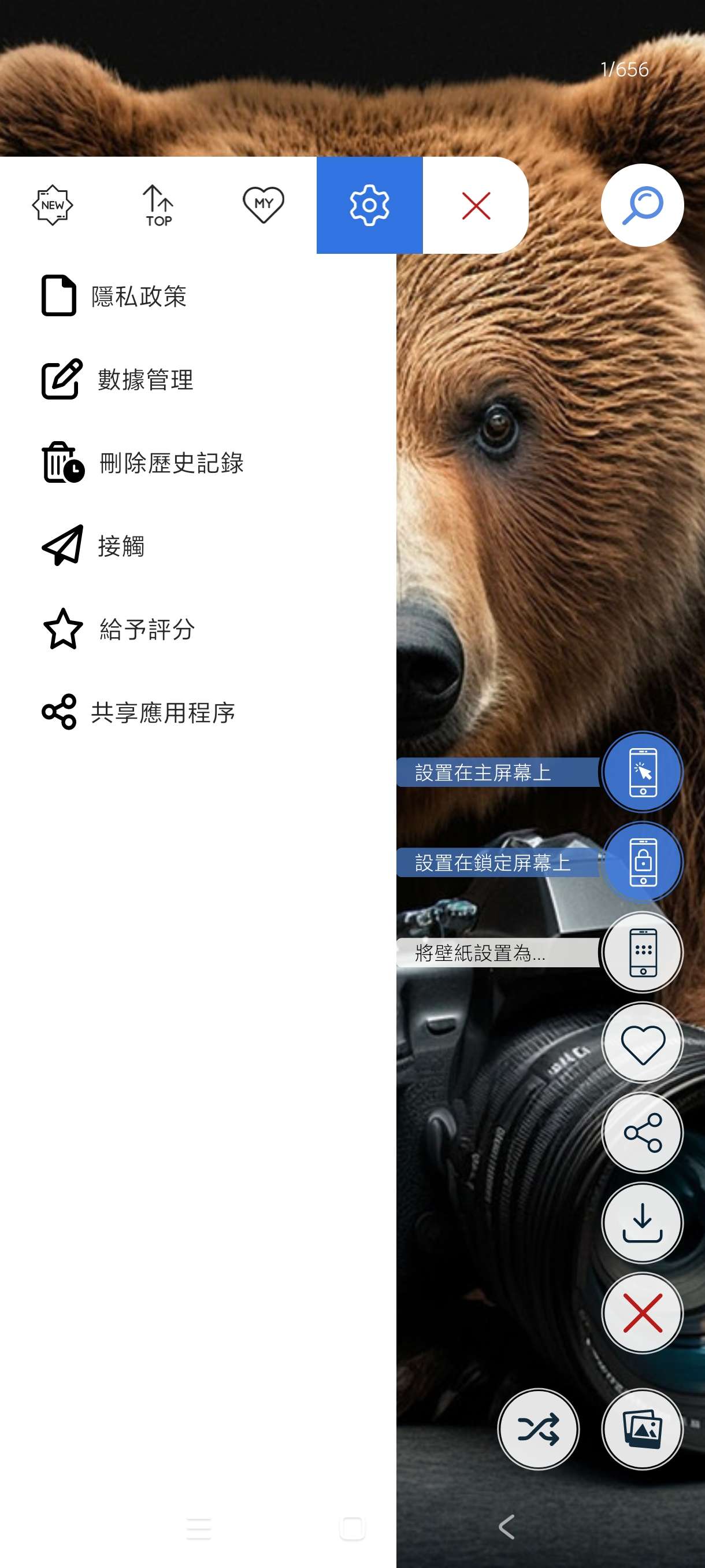The height and width of the screenshot is (1568, 705).
Task: Switch to the TOP wallpapers tab
Action: (x=158, y=205)
